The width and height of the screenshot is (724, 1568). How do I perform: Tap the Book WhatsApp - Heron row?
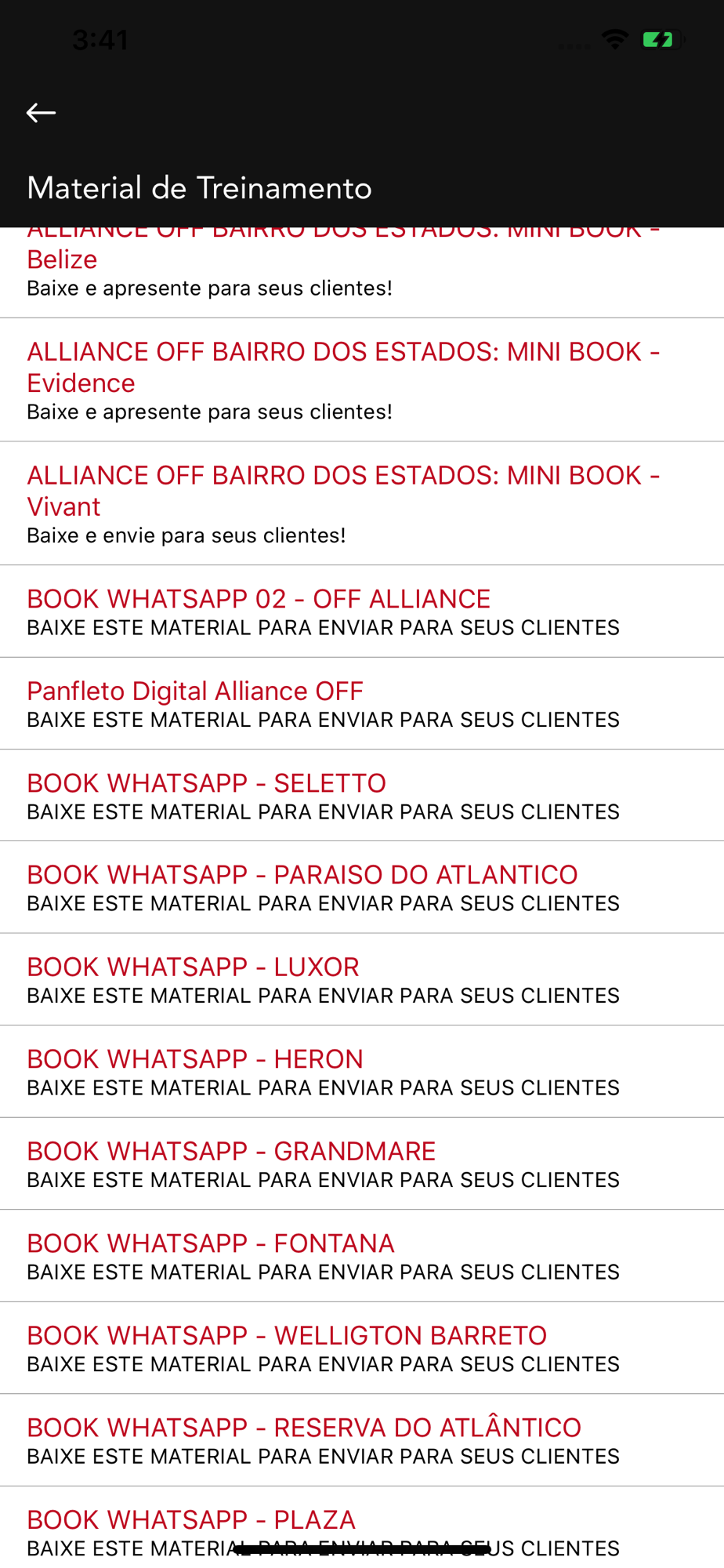point(360,1072)
